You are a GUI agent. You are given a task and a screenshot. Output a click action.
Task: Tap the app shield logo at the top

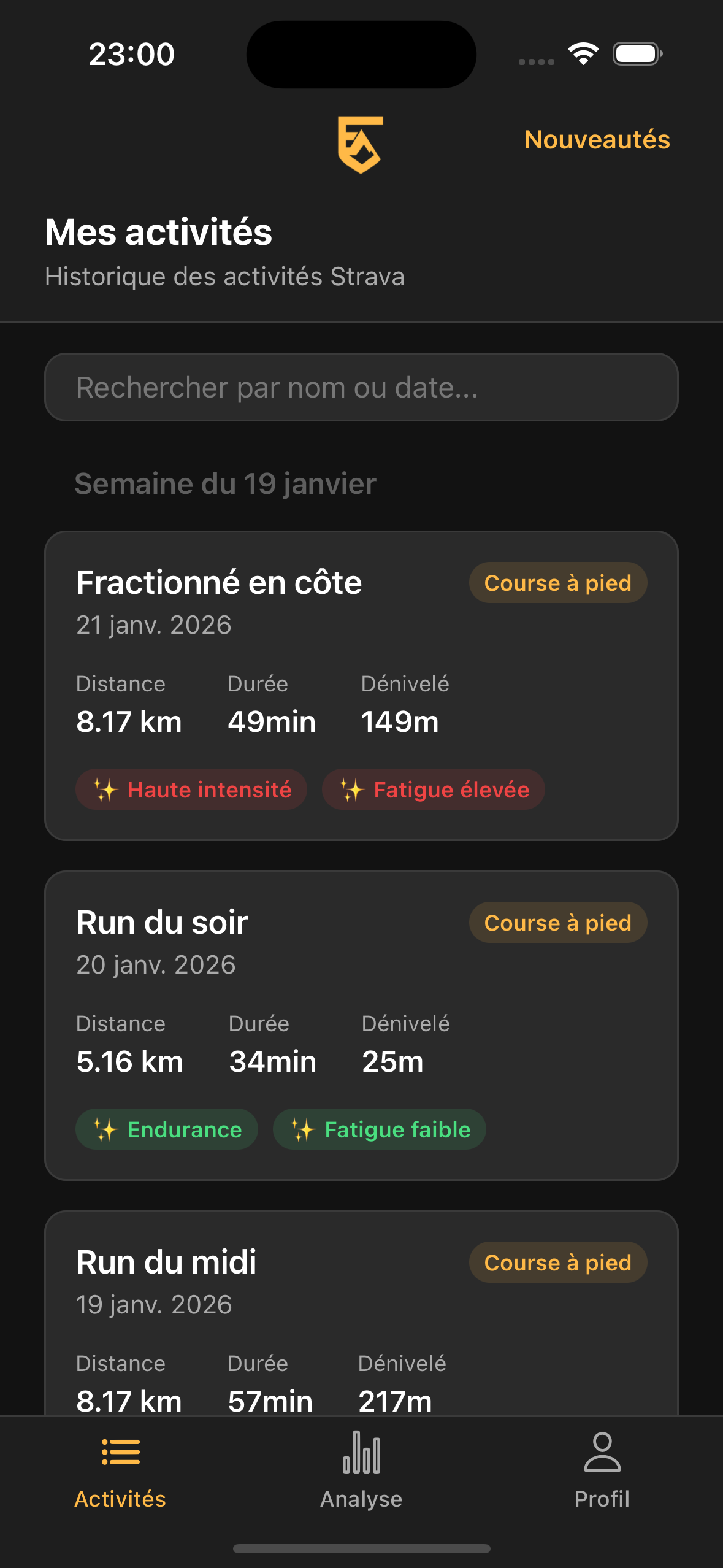point(361,145)
